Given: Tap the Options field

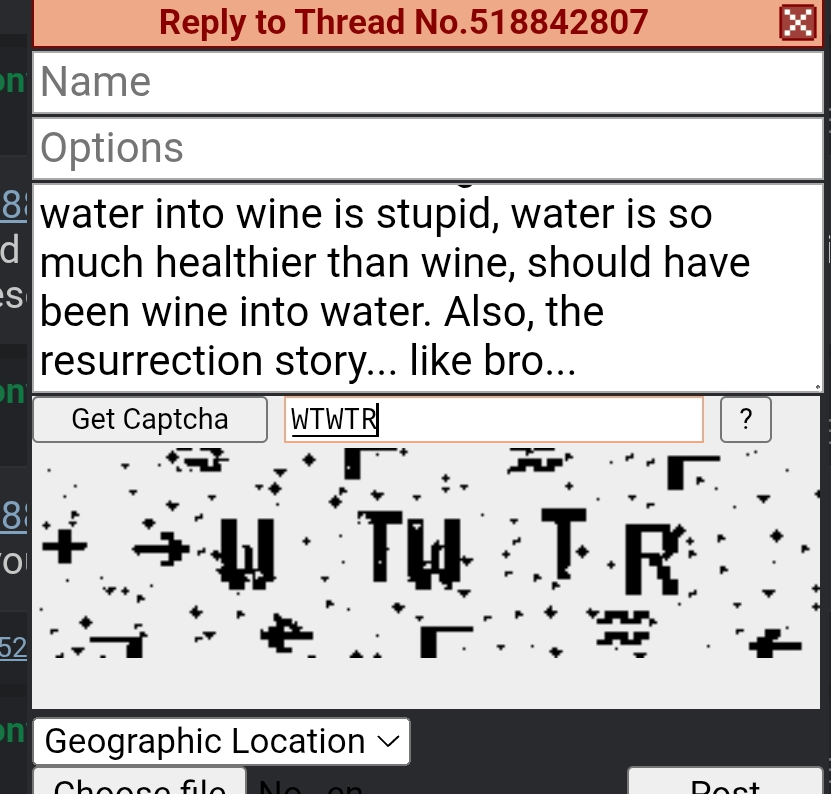Looking at the screenshot, I should click(427, 148).
